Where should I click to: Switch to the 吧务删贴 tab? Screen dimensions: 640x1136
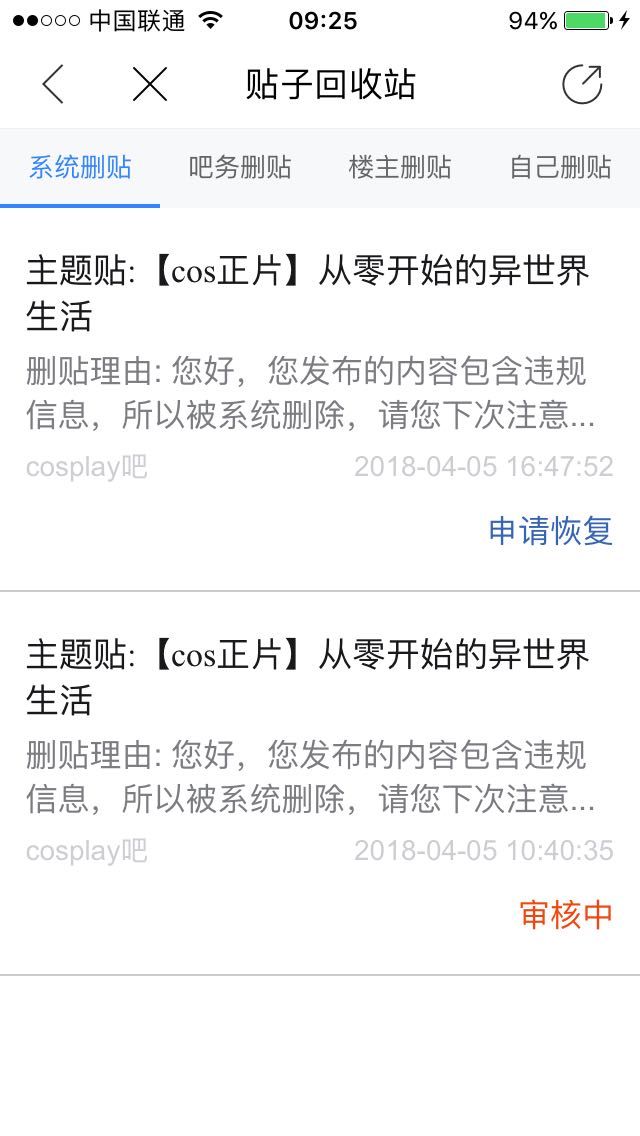(240, 167)
